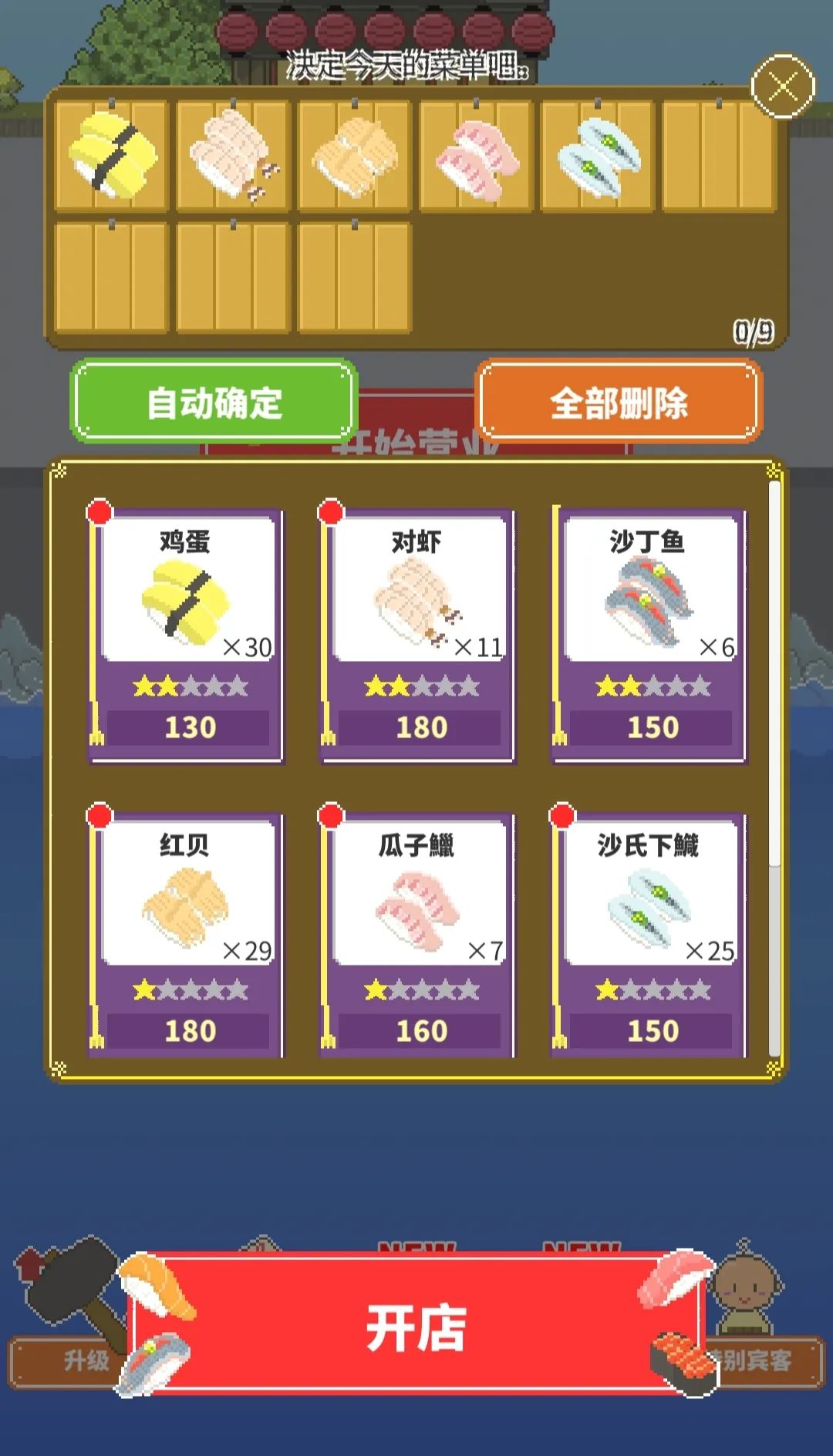Tap the egg sushi in menu slot
Image resolution: width=833 pixels, height=1456 pixels.
112,156
